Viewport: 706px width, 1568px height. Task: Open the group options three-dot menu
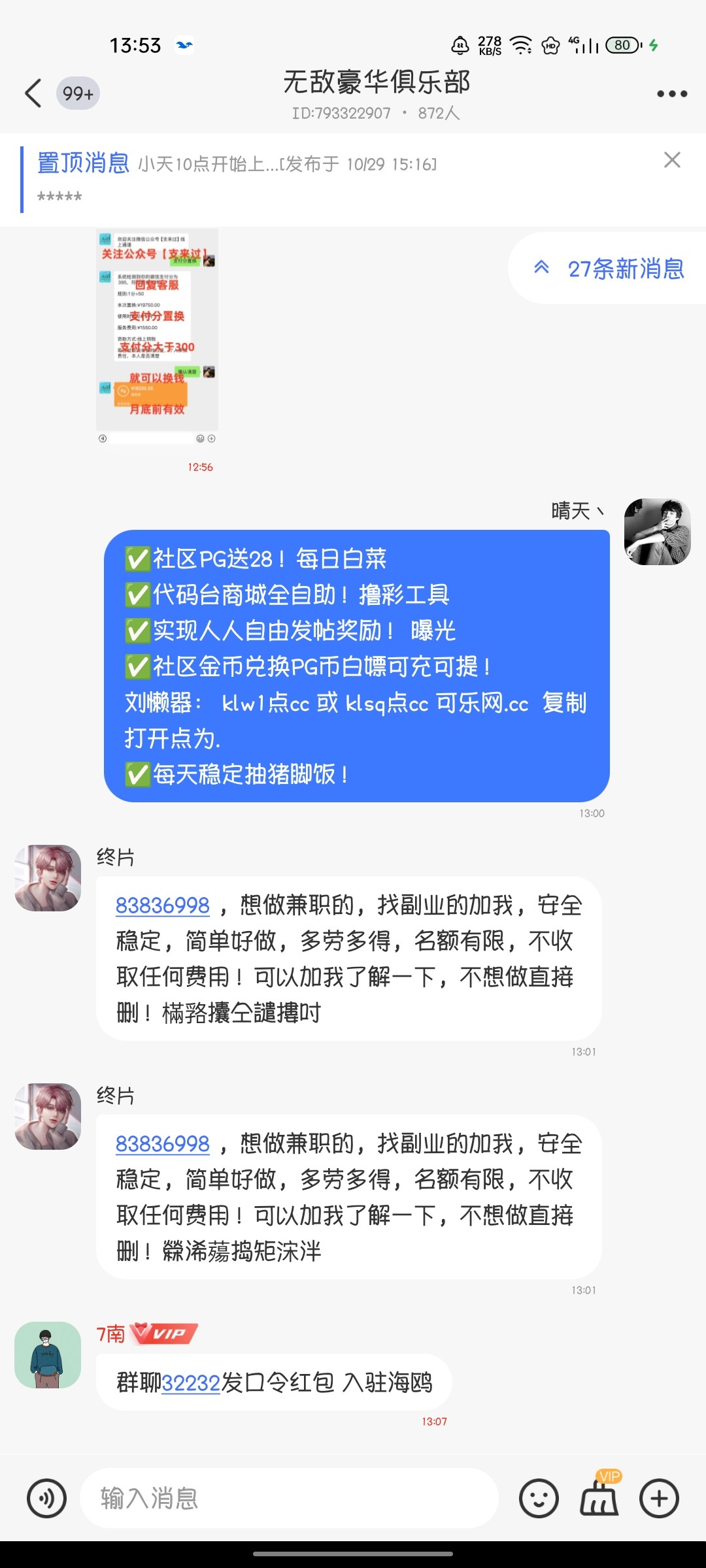pos(668,93)
